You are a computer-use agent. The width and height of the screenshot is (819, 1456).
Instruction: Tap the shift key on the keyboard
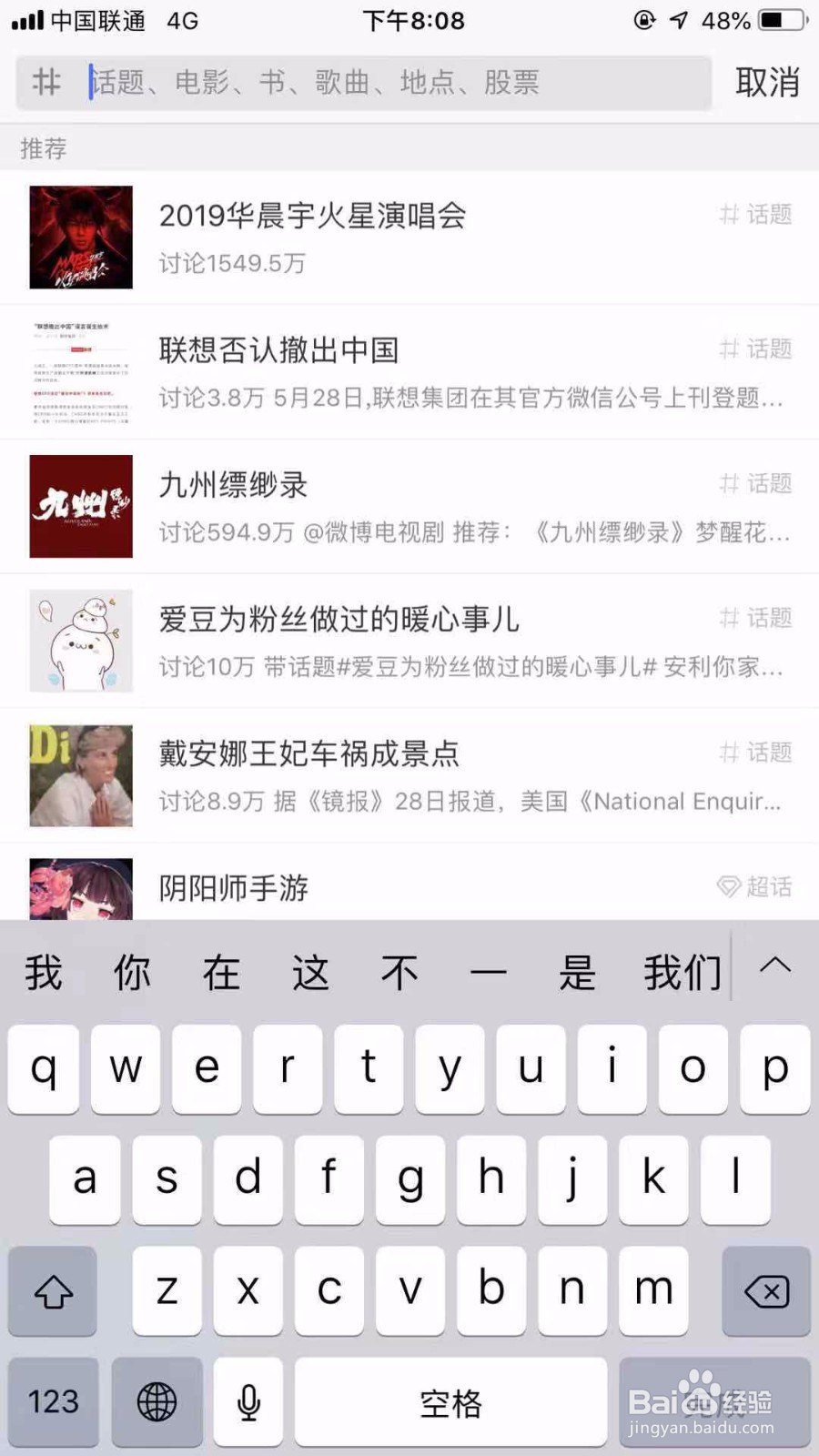(x=53, y=1291)
